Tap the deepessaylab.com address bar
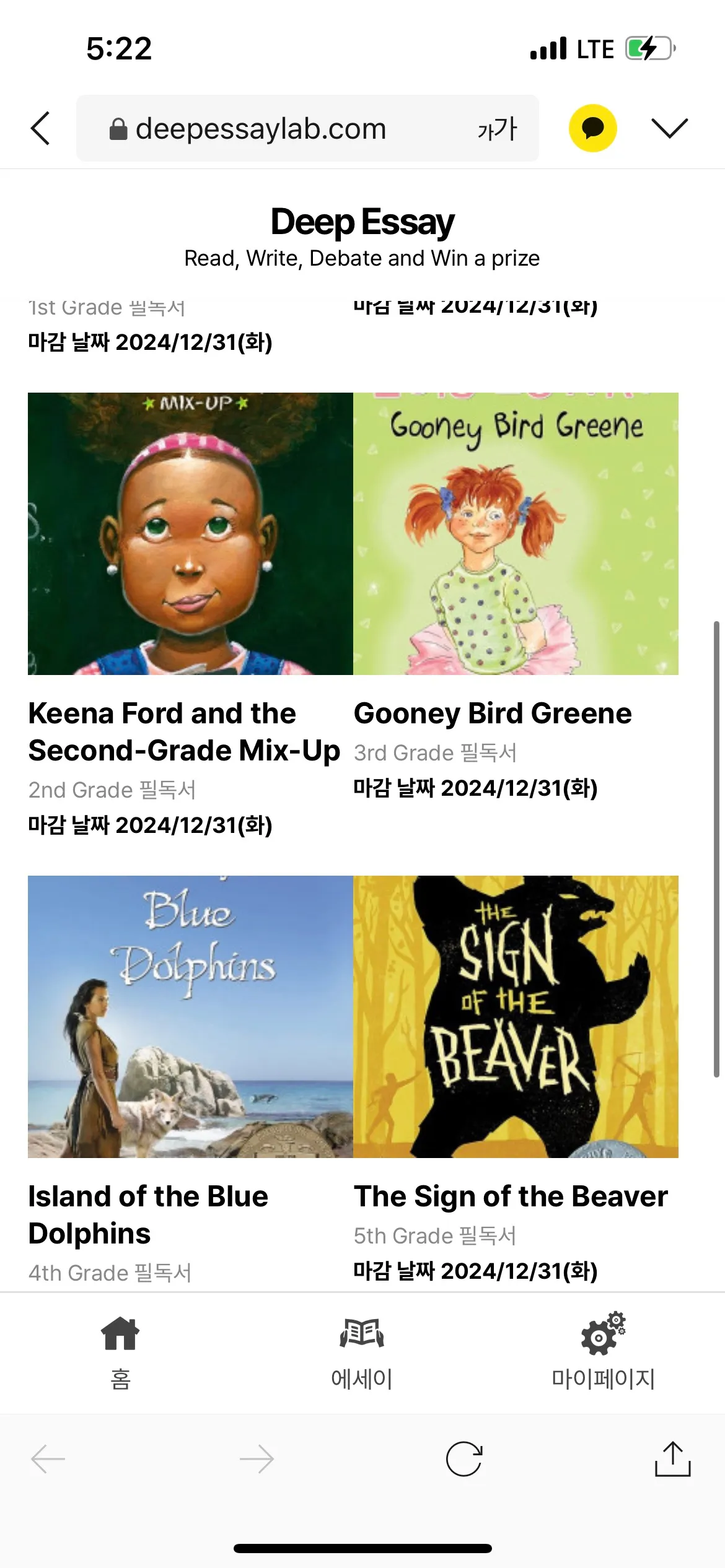Viewport: 725px width, 1568px height. (260, 129)
